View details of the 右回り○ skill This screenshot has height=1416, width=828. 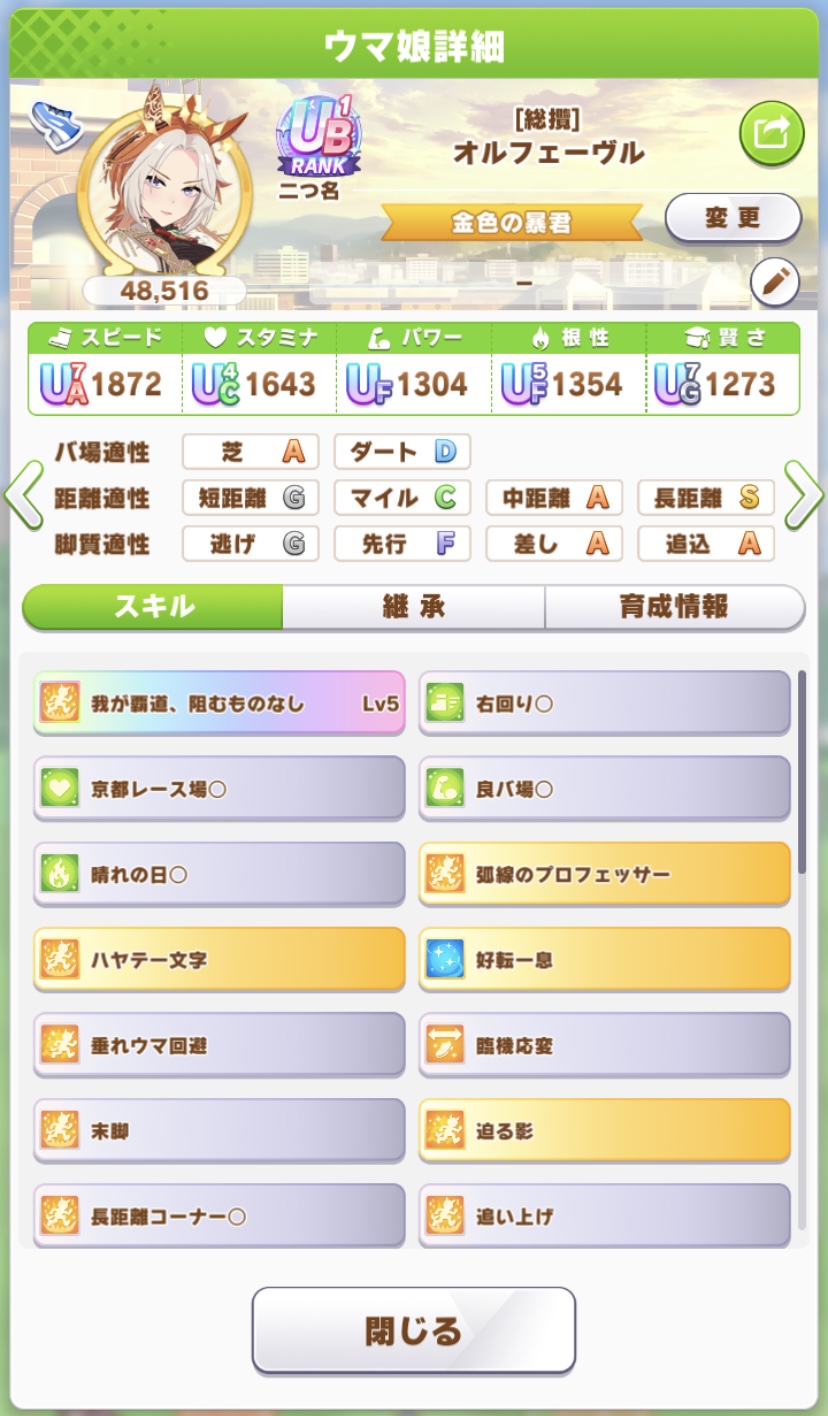pyautogui.click(x=604, y=703)
